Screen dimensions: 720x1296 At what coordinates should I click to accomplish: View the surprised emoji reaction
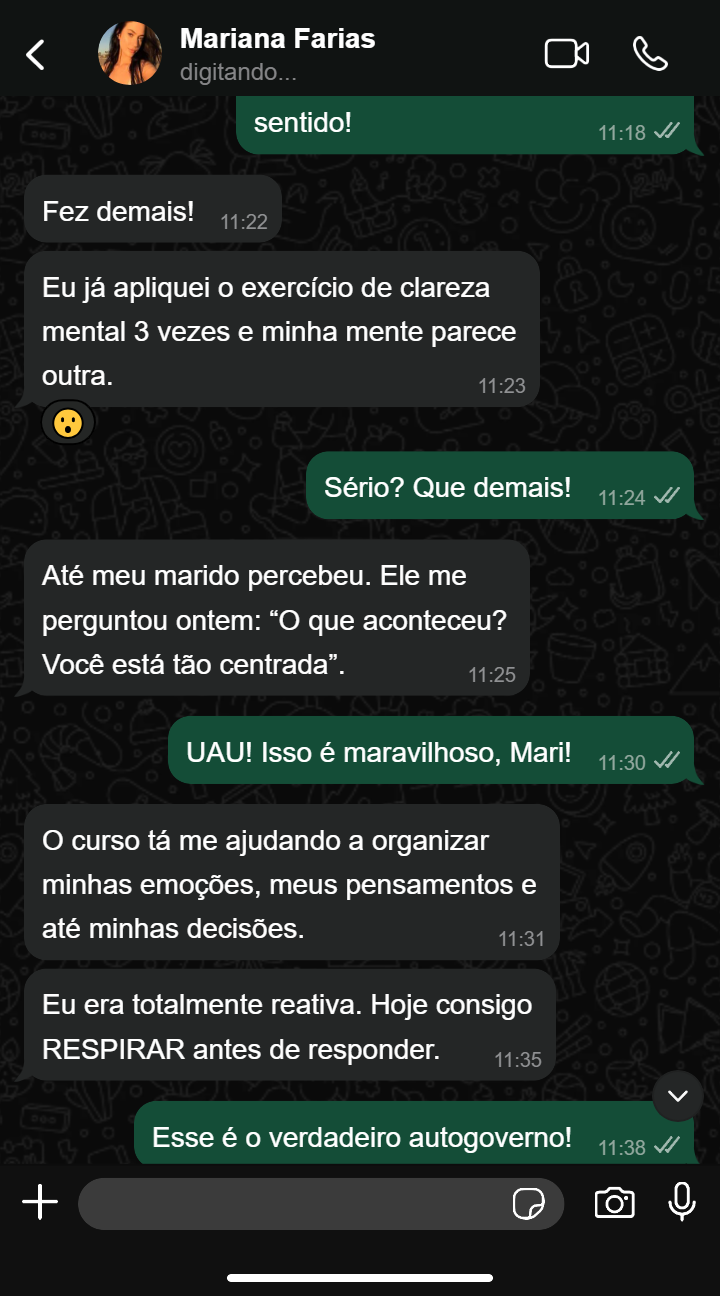(68, 423)
